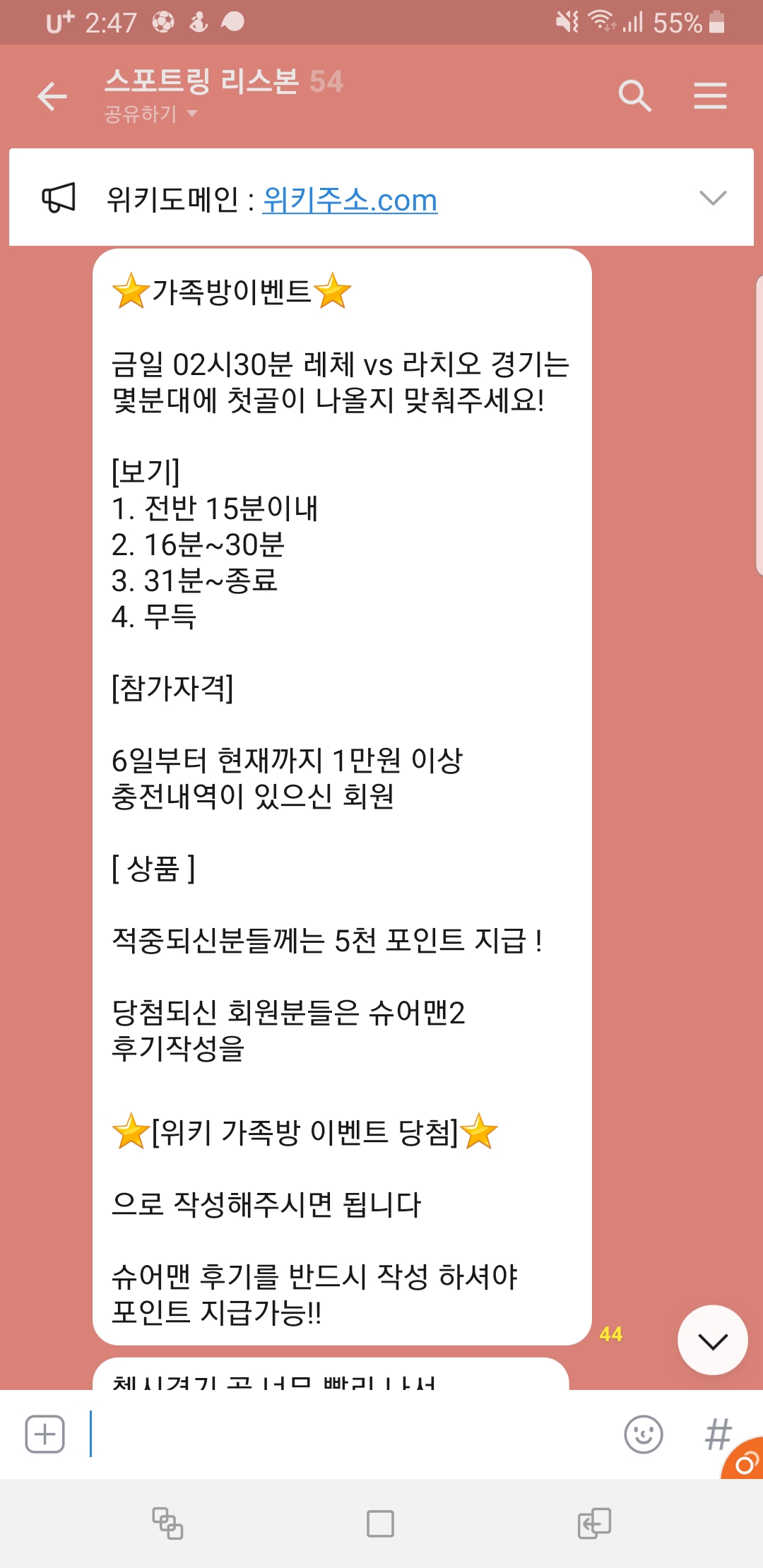The width and height of the screenshot is (763, 1568).
Task: Search within this chat room
Action: [x=634, y=96]
